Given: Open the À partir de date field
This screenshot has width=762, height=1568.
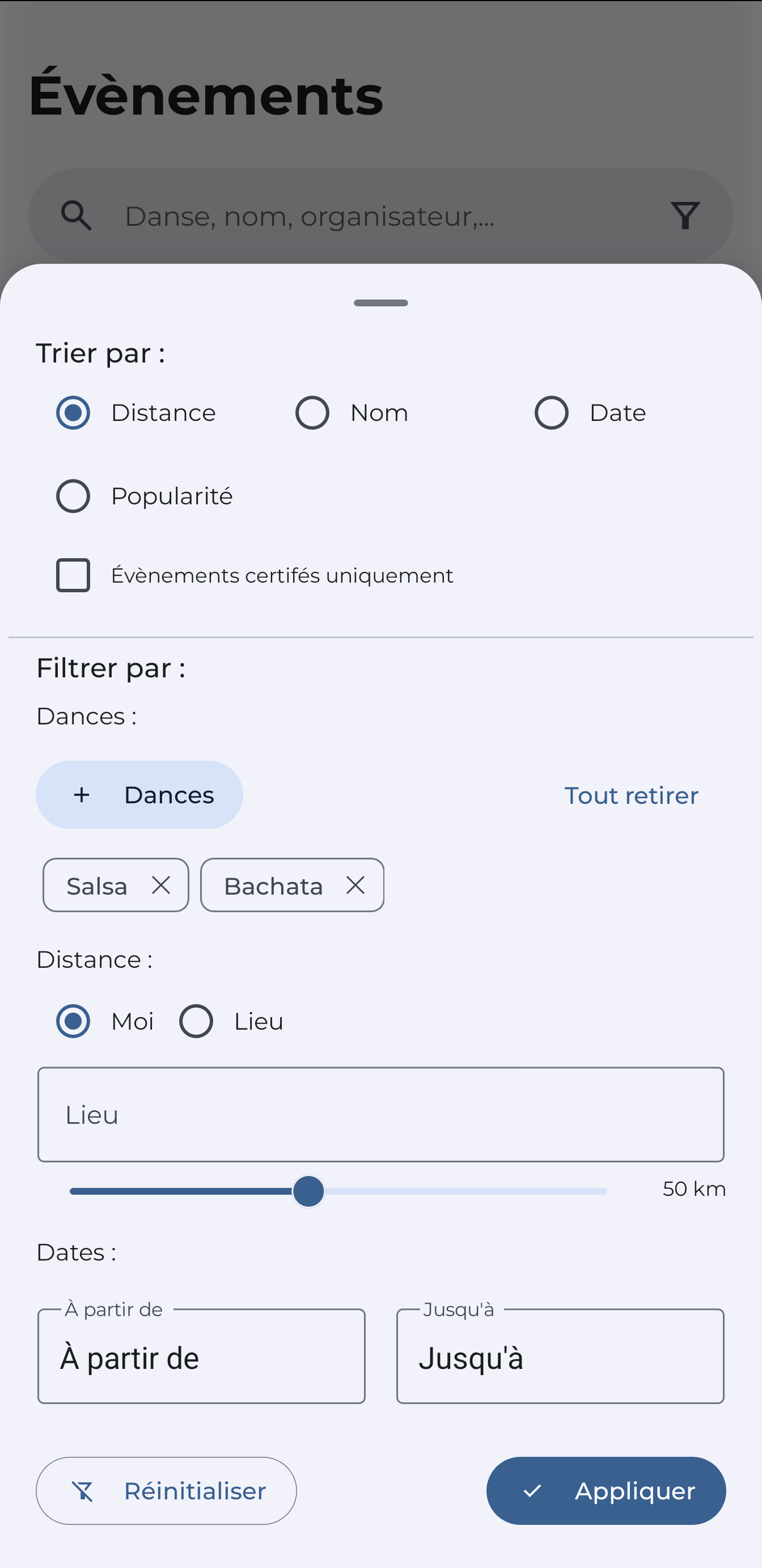Looking at the screenshot, I should (x=201, y=1356).
